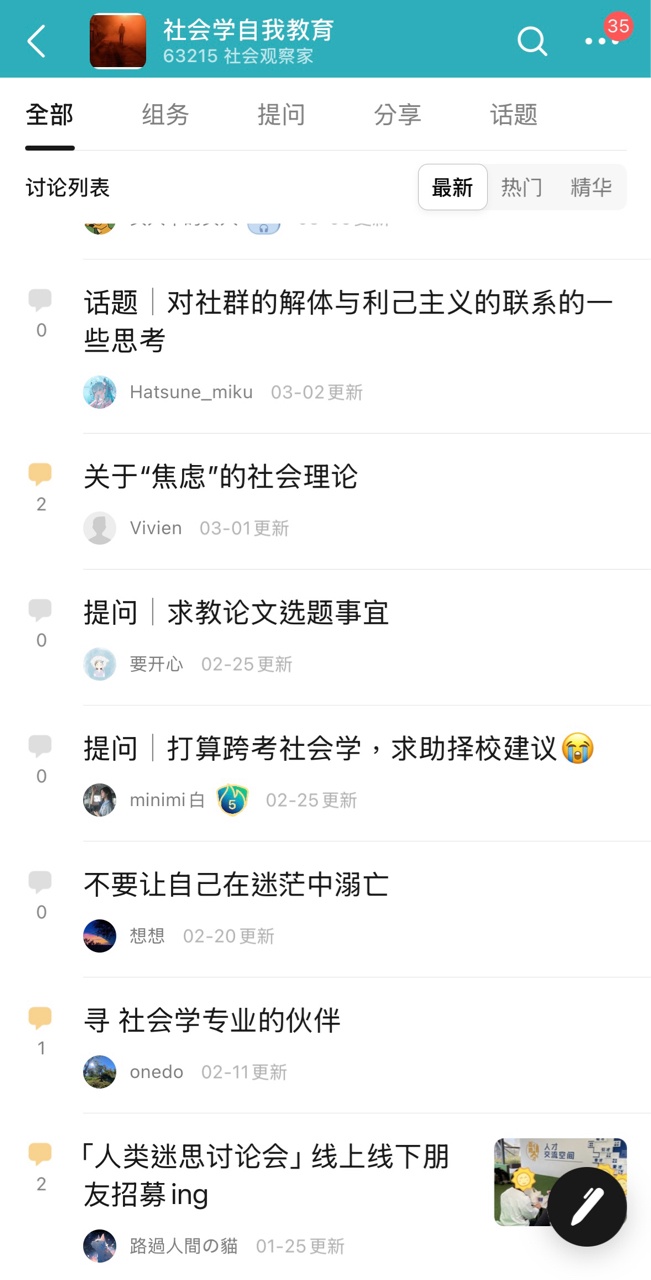Open the 关于“焦虑”的社会理论 discussion
This screenshot has height=1280, width=651.
point(221,477)
